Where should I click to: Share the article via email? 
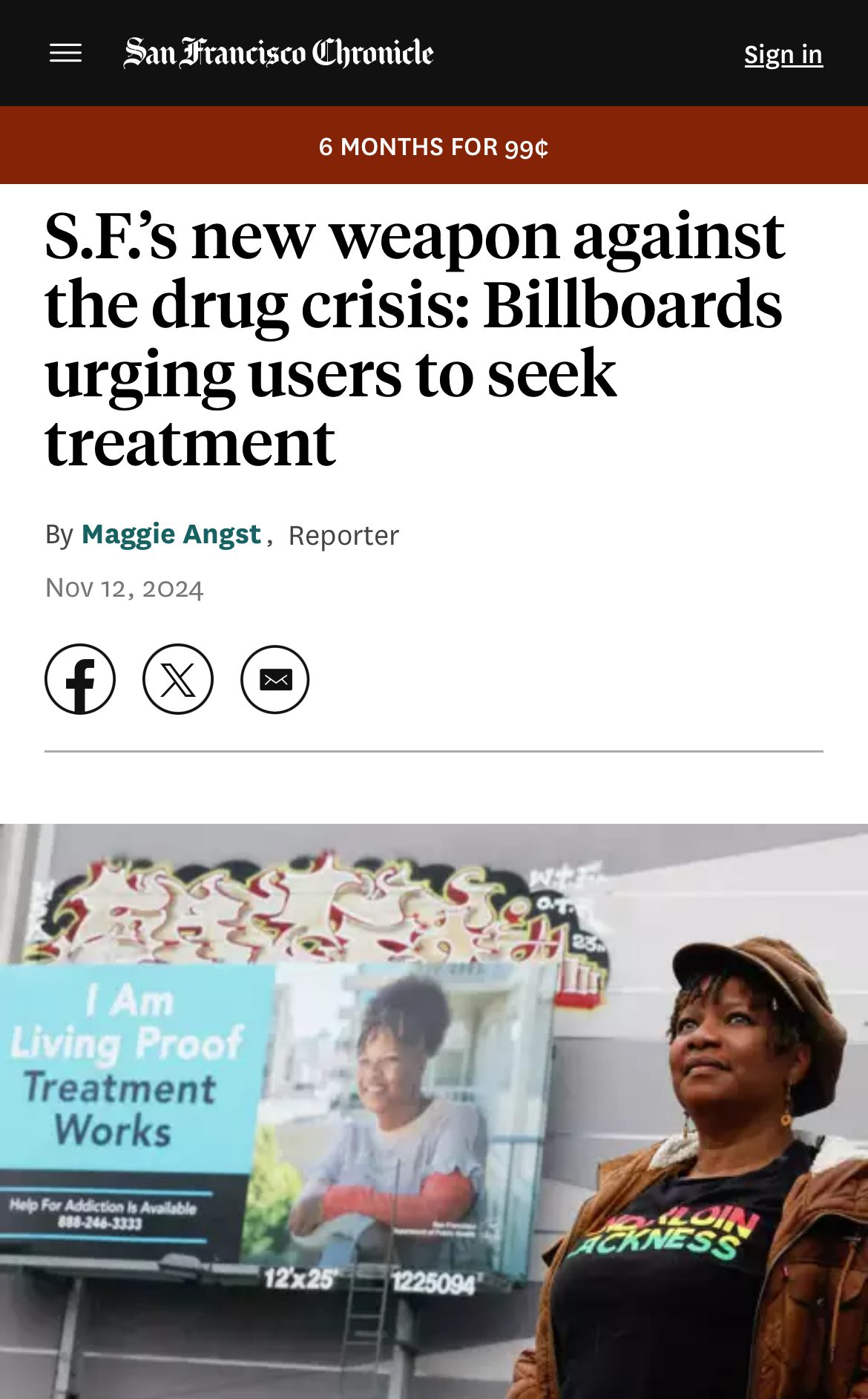(x=275, y=679)
